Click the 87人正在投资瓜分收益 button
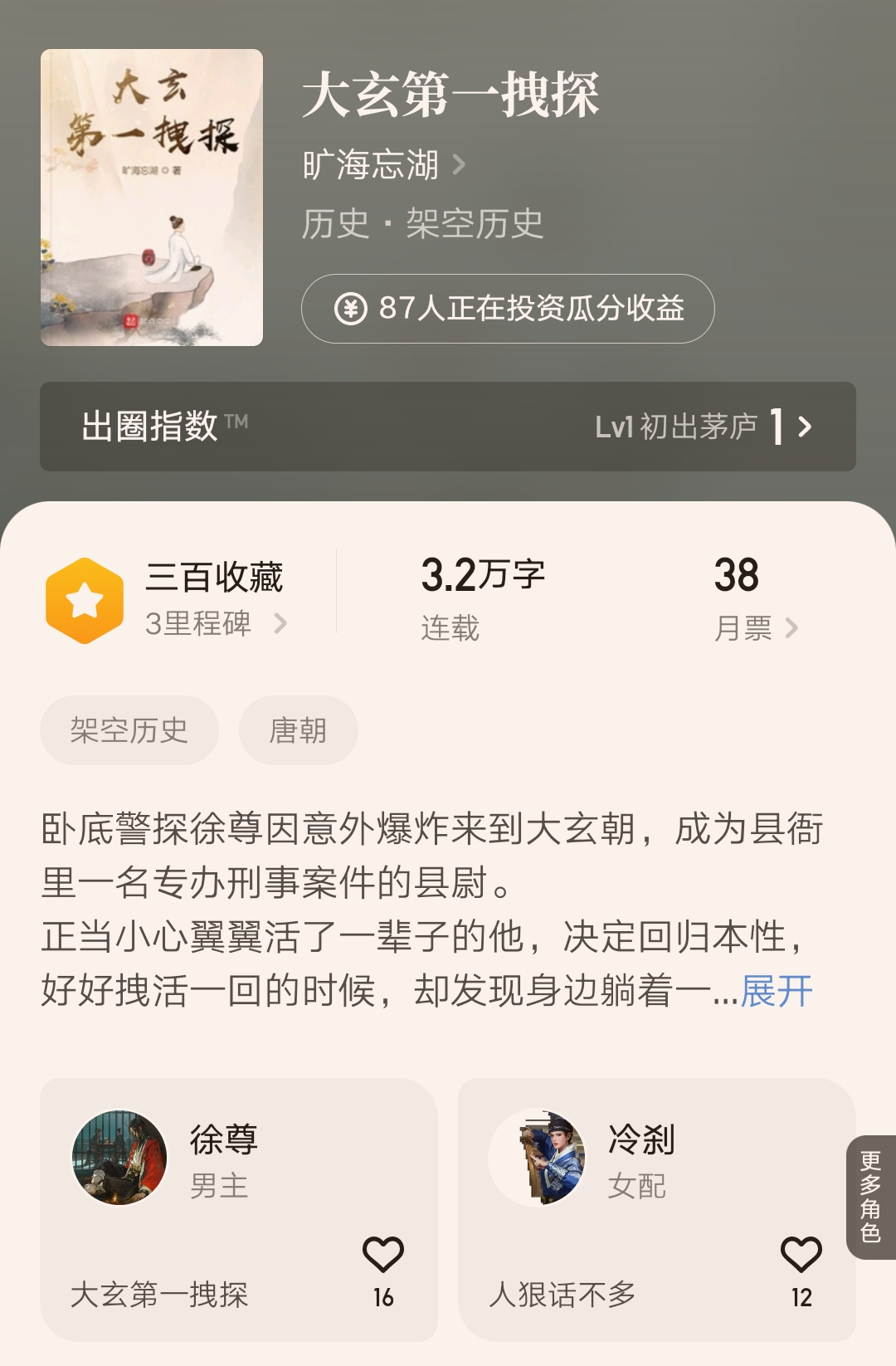 (x=509, y=309)
